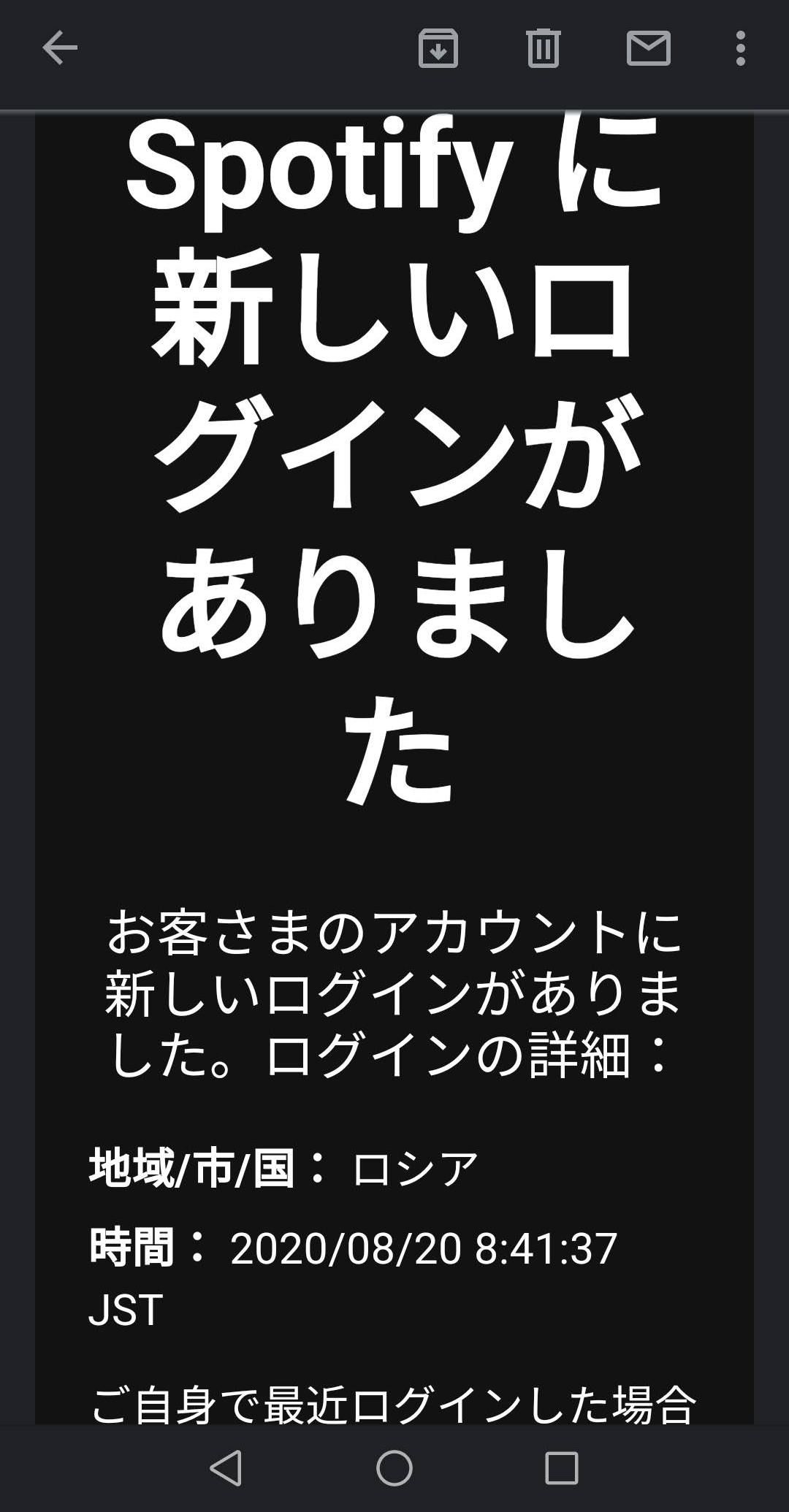Delete this email
Viewport: 789px width, 1512px height.
(543, 49)
